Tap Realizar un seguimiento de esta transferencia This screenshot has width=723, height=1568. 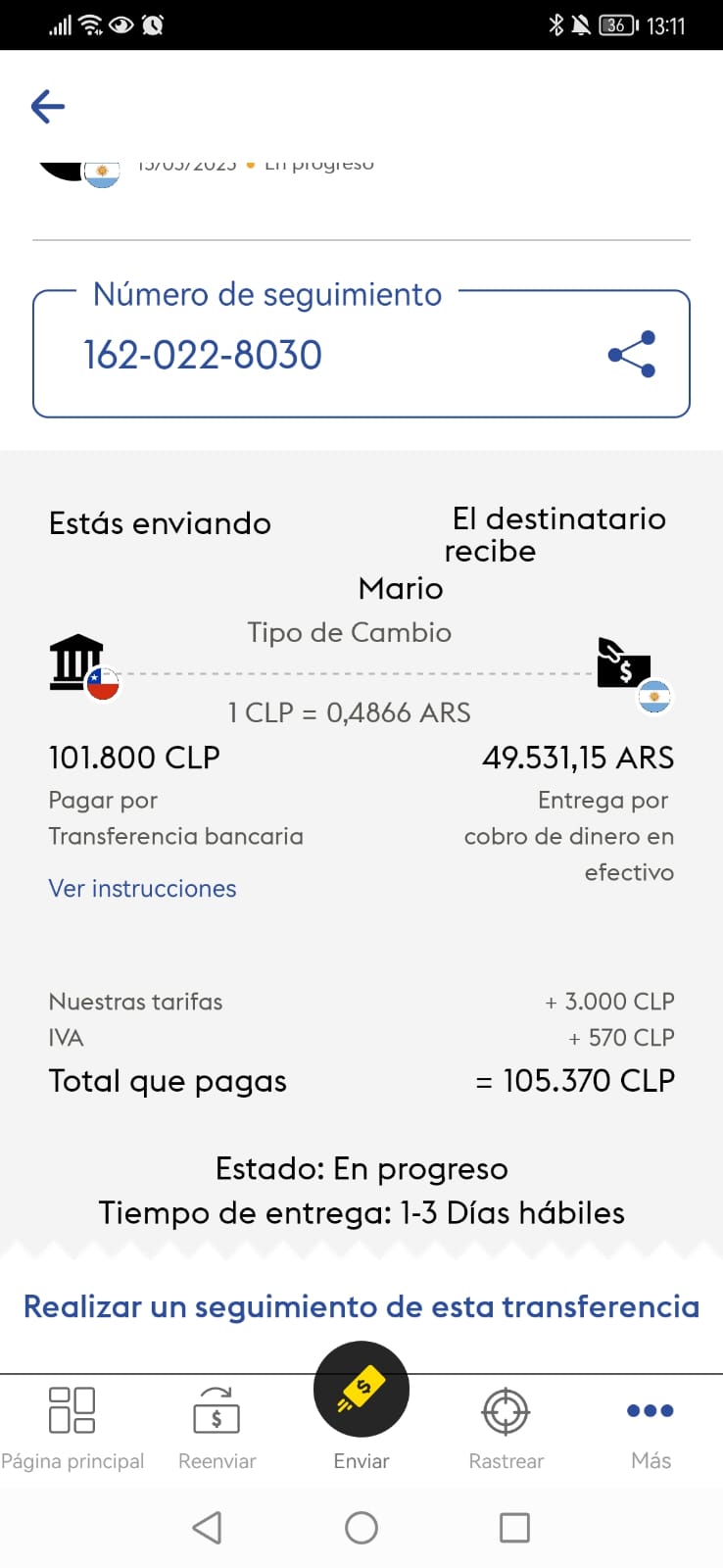coord(361,1306)
